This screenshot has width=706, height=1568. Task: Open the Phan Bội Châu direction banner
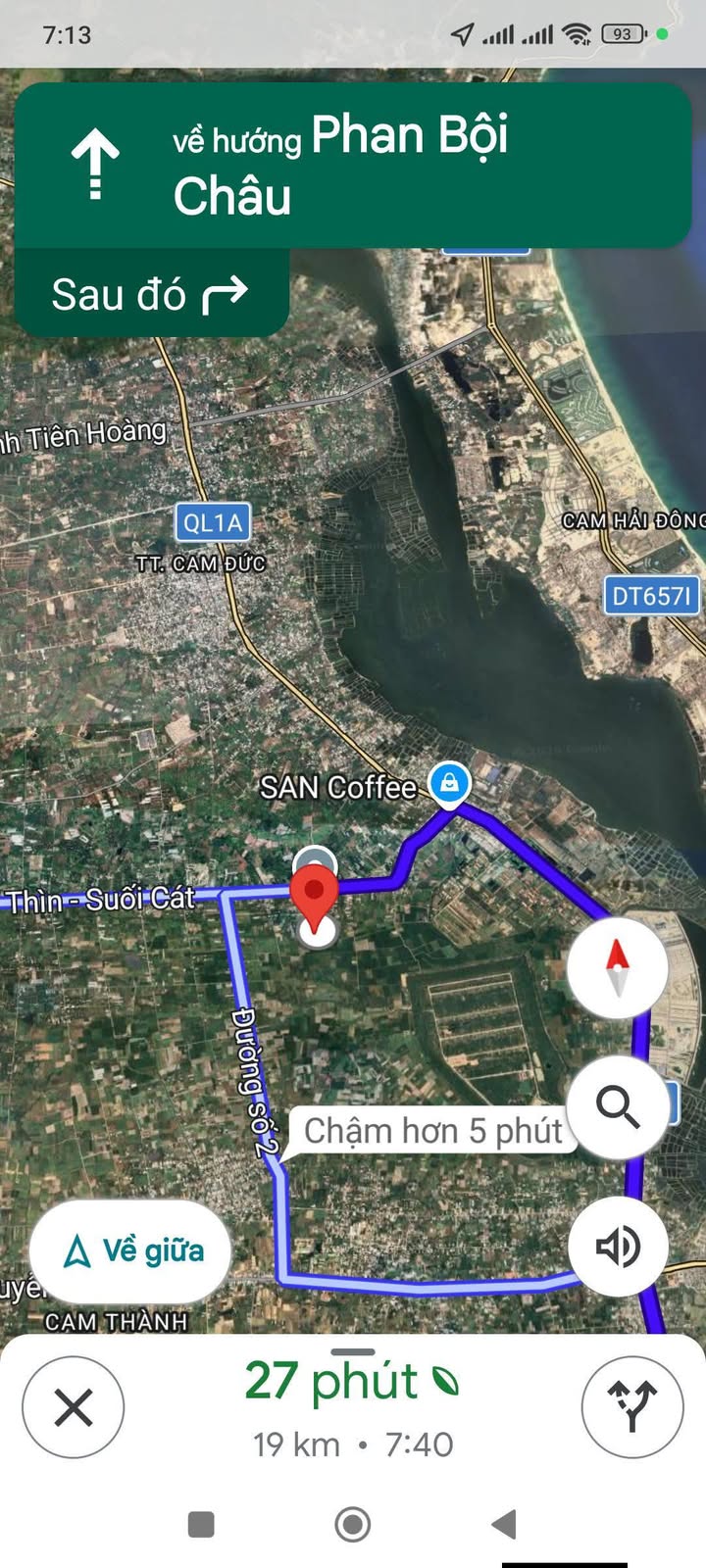(x=353, y=165)
